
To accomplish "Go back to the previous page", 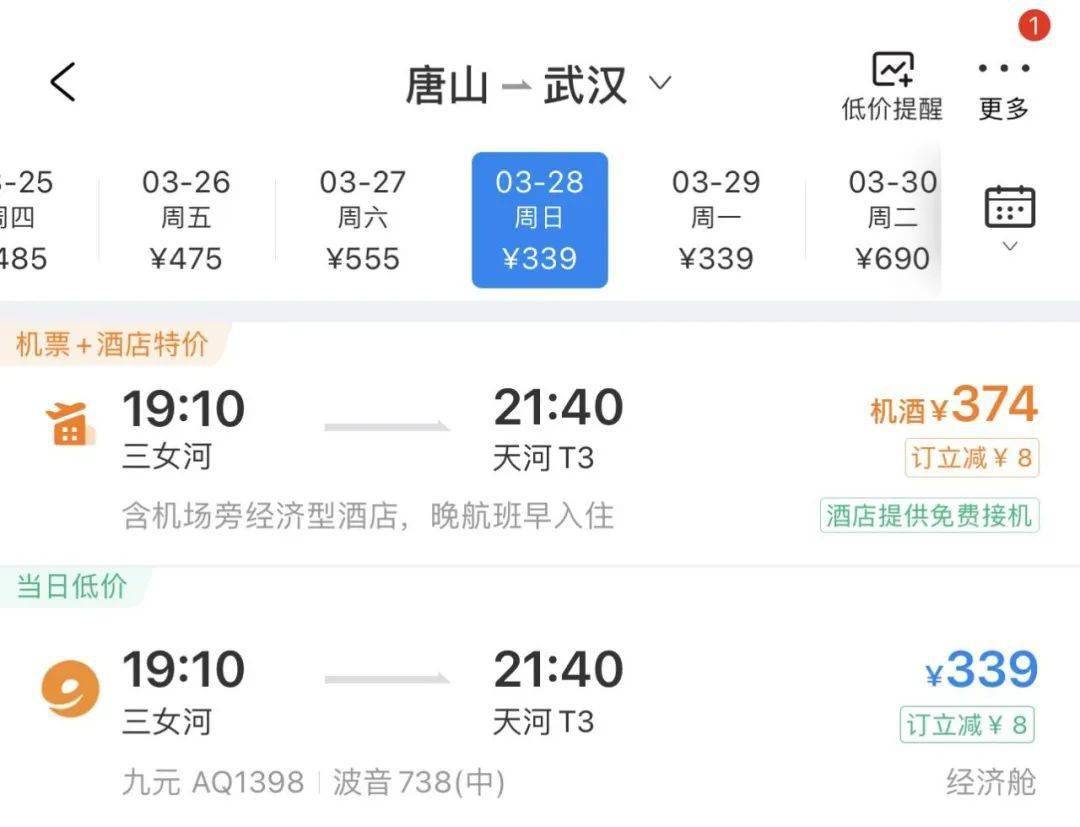I will coord(63,82).
